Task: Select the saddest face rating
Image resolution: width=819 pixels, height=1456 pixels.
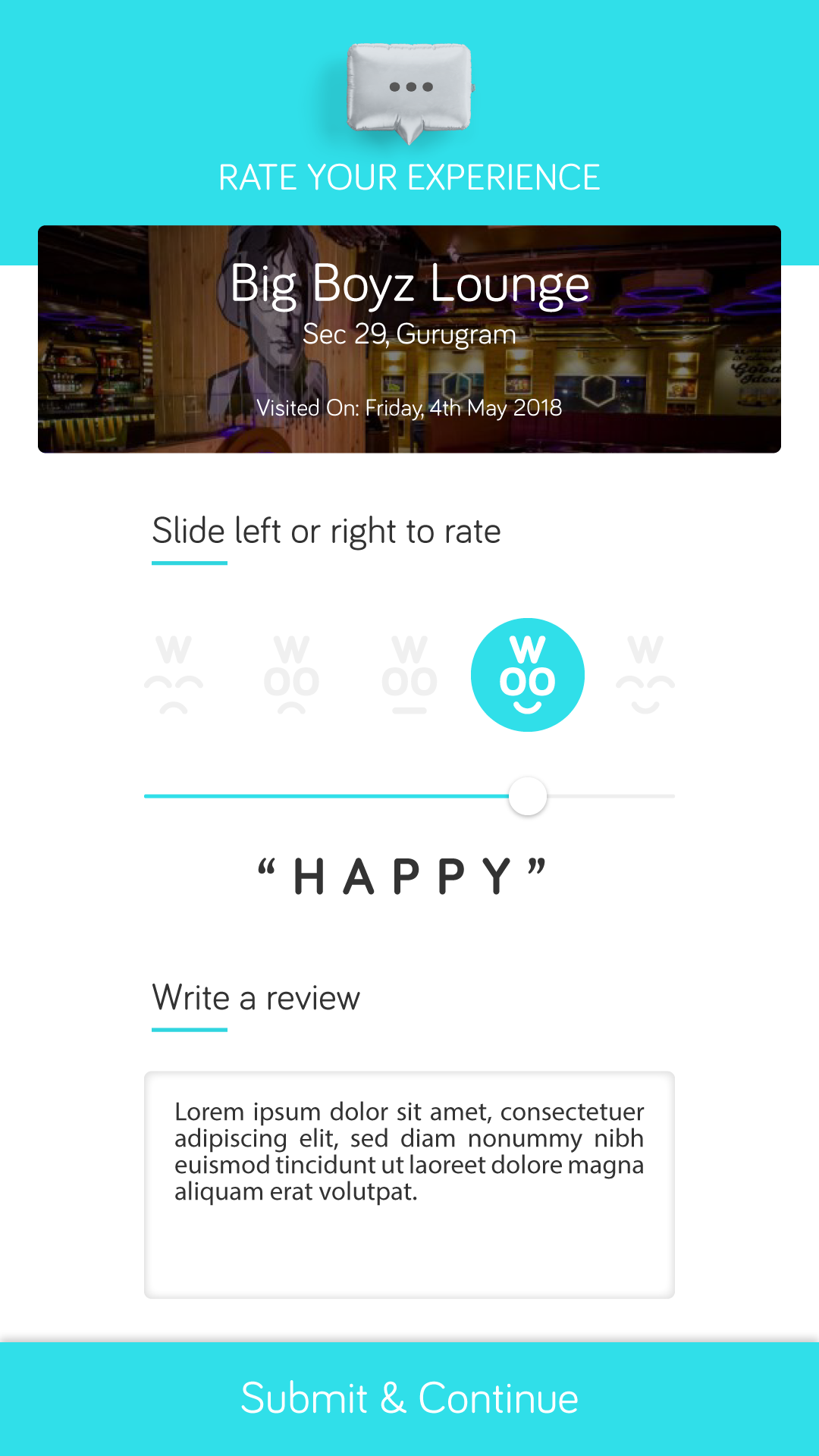Action: [x=174, y=675]
